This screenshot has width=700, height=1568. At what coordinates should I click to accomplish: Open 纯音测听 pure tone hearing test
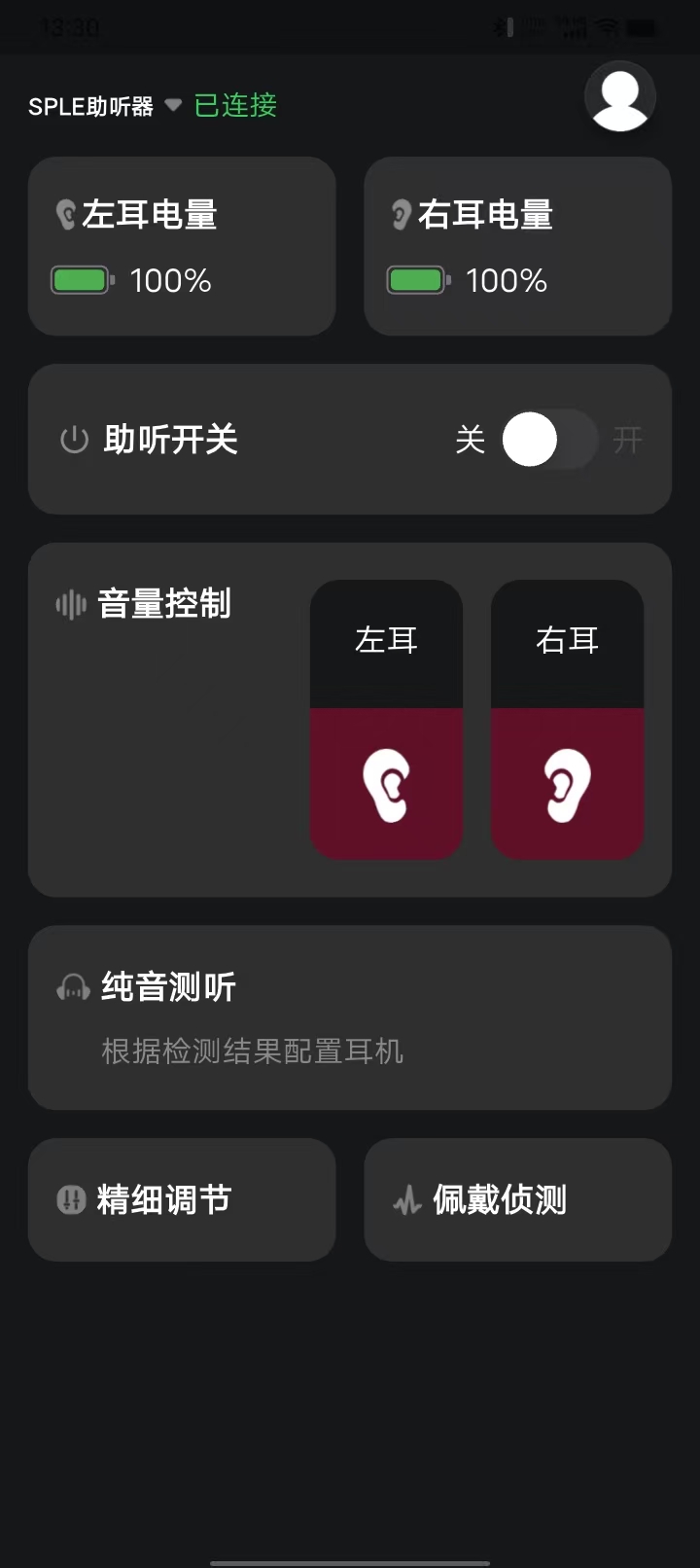[350, 1017]
